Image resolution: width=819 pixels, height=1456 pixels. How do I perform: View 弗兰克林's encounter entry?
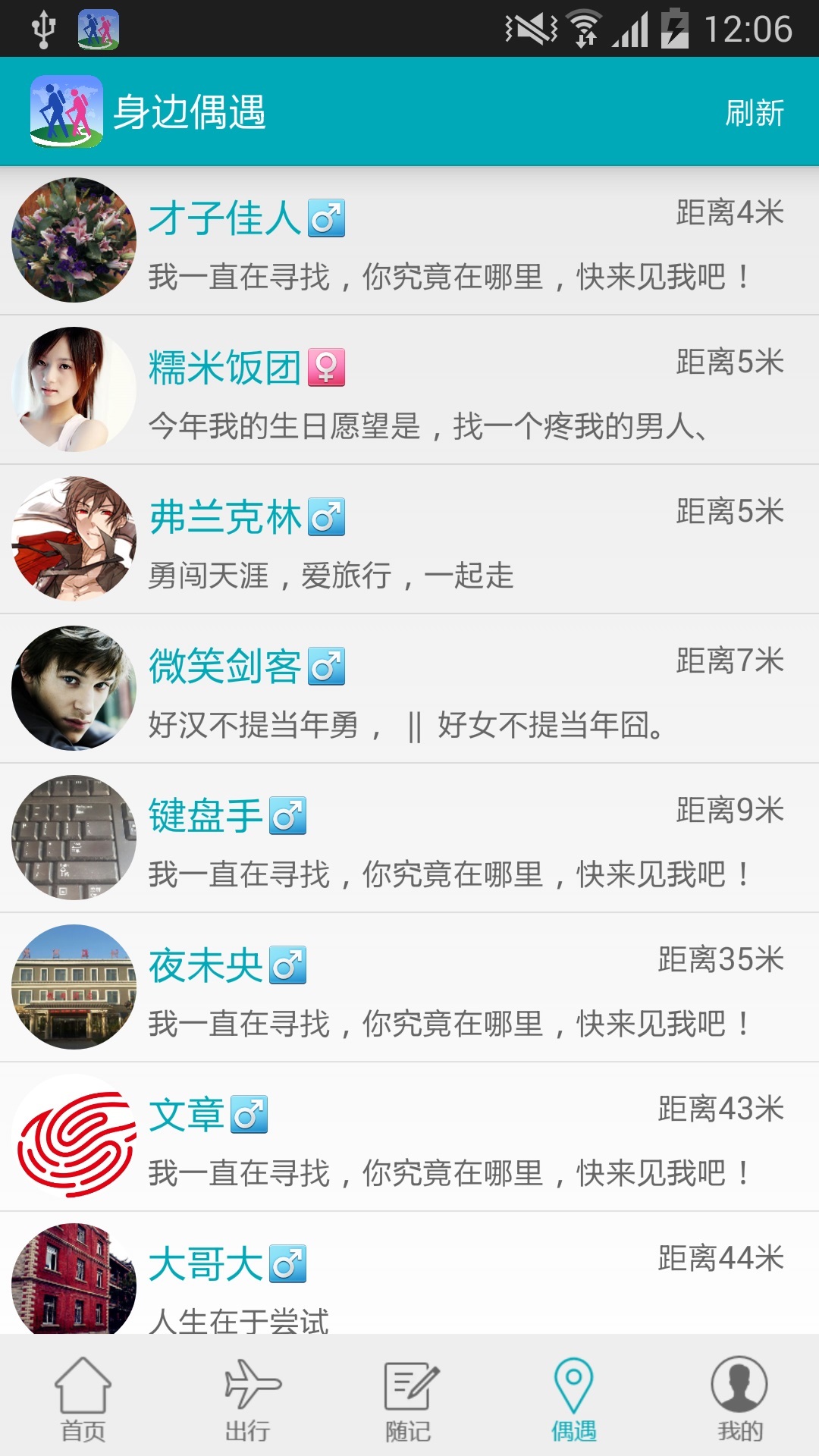(409, 539)
